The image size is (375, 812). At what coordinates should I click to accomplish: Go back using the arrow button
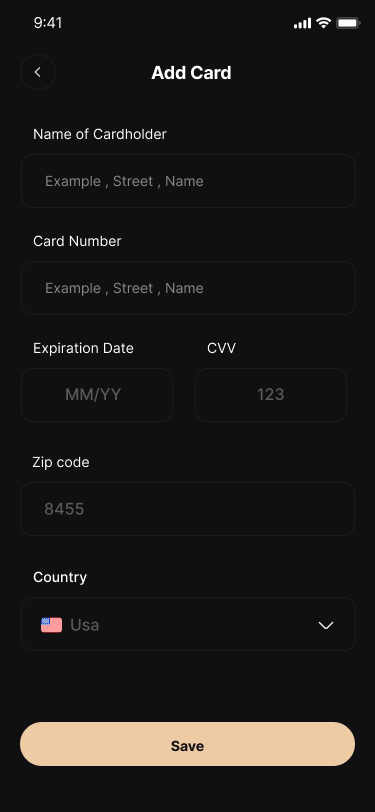coord(38,72)
